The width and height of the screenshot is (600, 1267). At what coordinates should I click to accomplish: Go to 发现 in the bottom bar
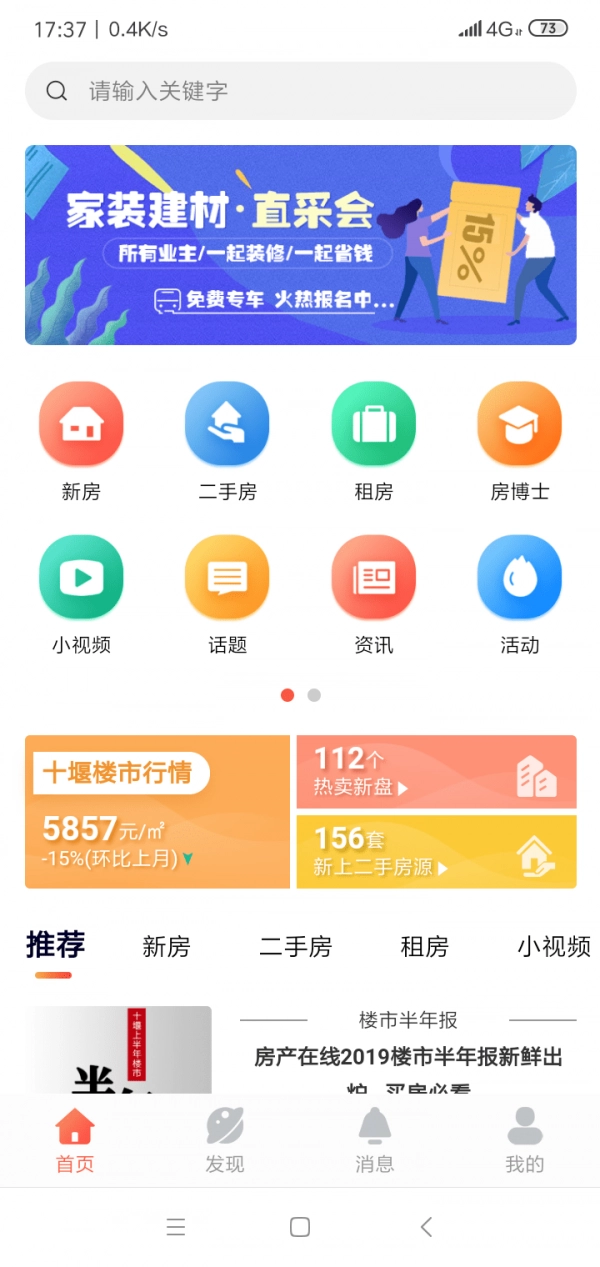click(225, 1141)
